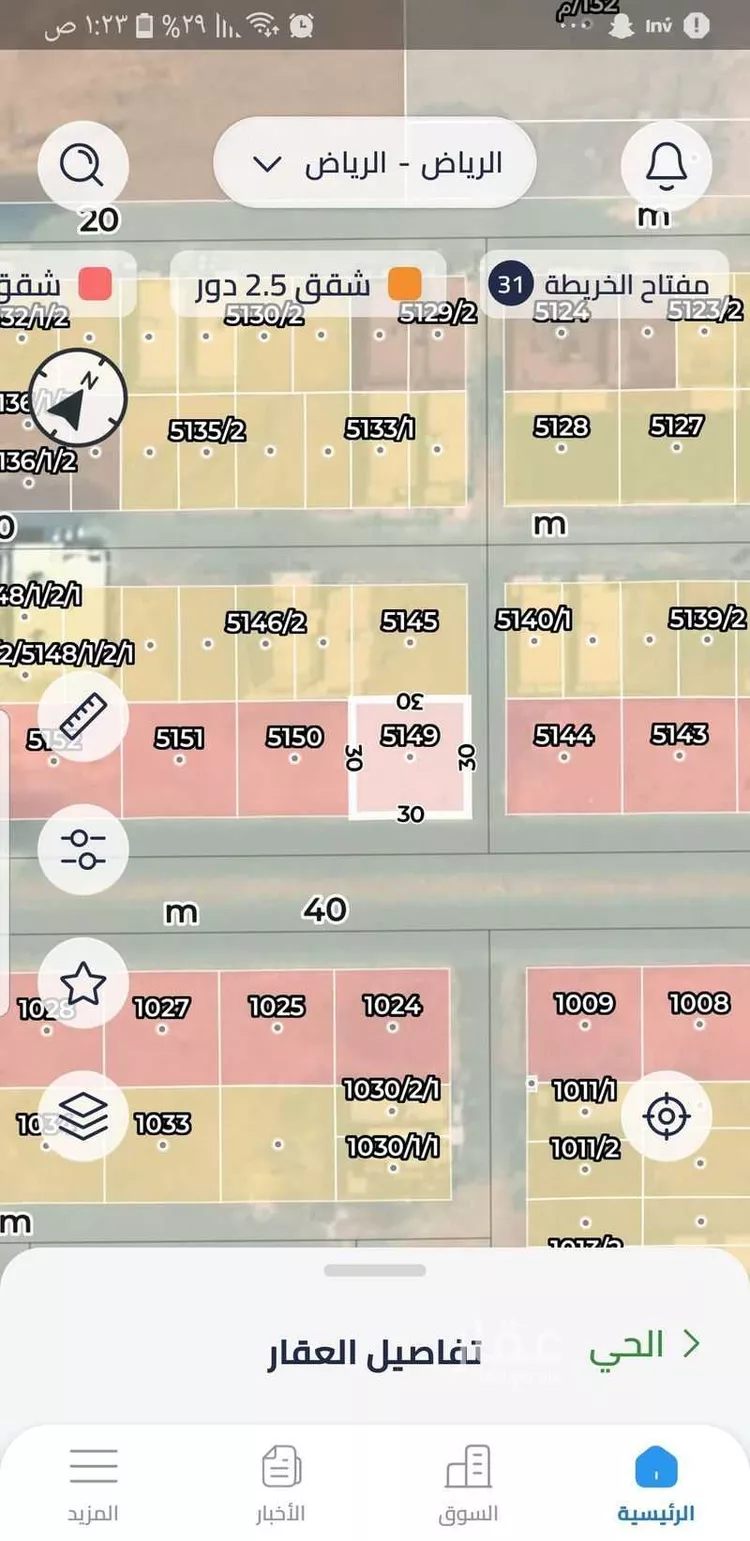The width and height of the screenshot is (750, 1541).
Task: Open the favorites star button
Action: [x=83, y=984]
